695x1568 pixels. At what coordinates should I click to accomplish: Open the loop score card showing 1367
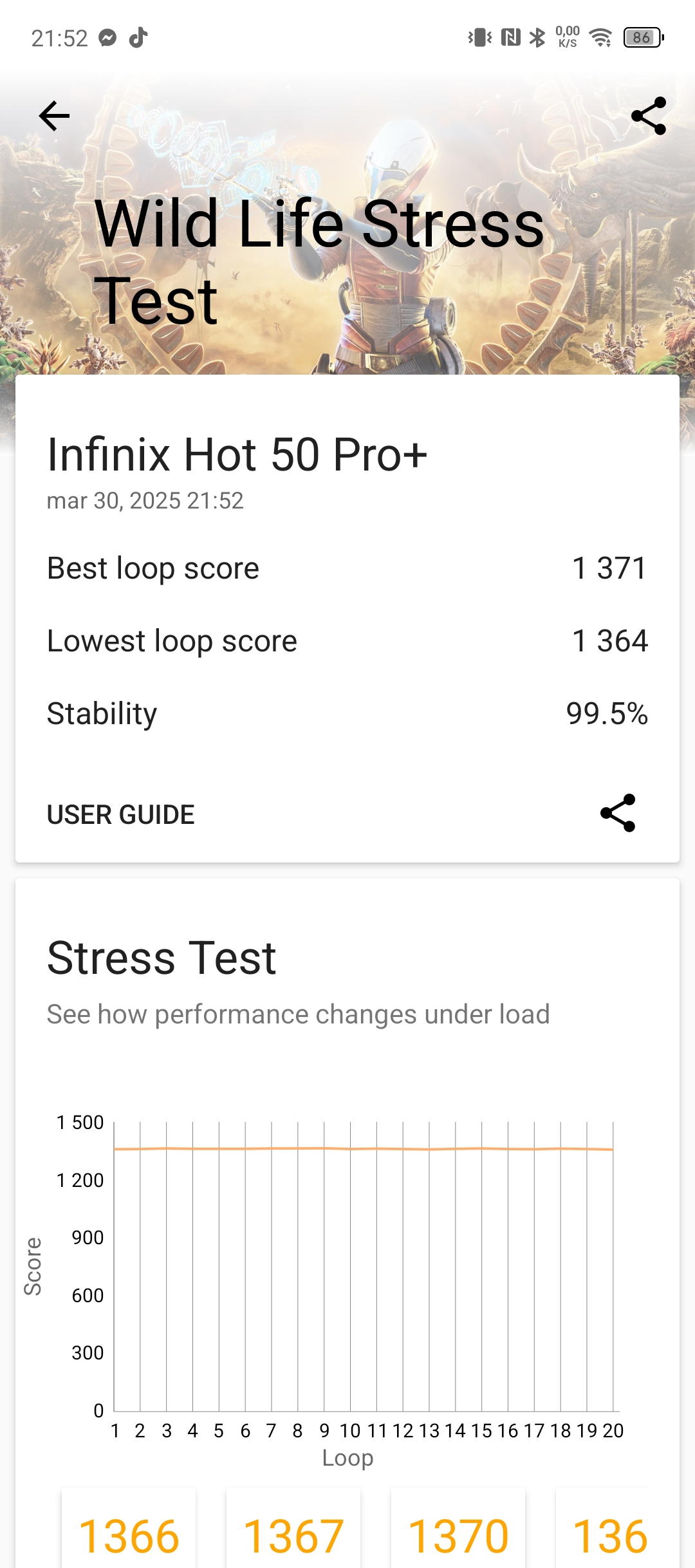(x=293, y=1535)
